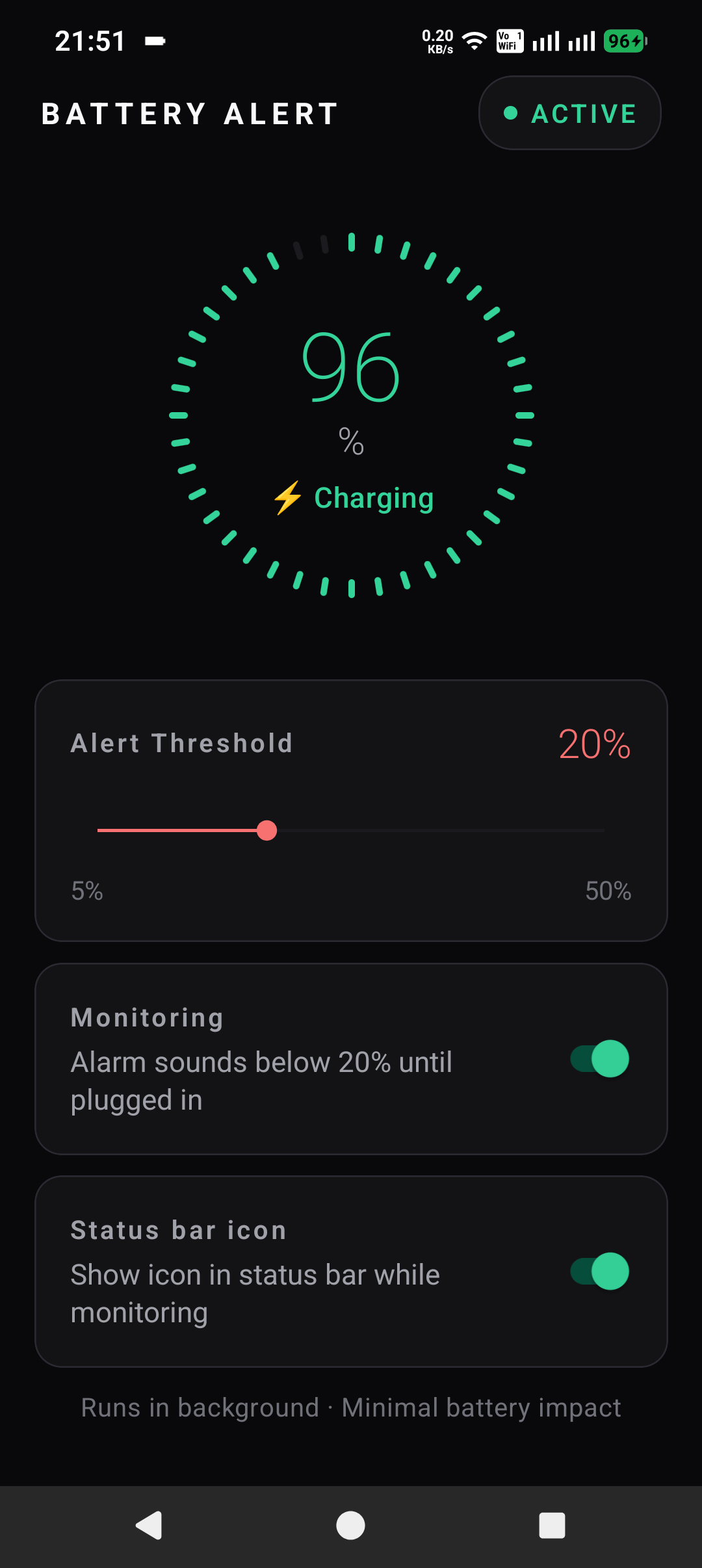The height and width of the screenshot is (1568, 702).
Task: Tap the SIM 1 signal strength bars
Action: click(x=547, y=40)
